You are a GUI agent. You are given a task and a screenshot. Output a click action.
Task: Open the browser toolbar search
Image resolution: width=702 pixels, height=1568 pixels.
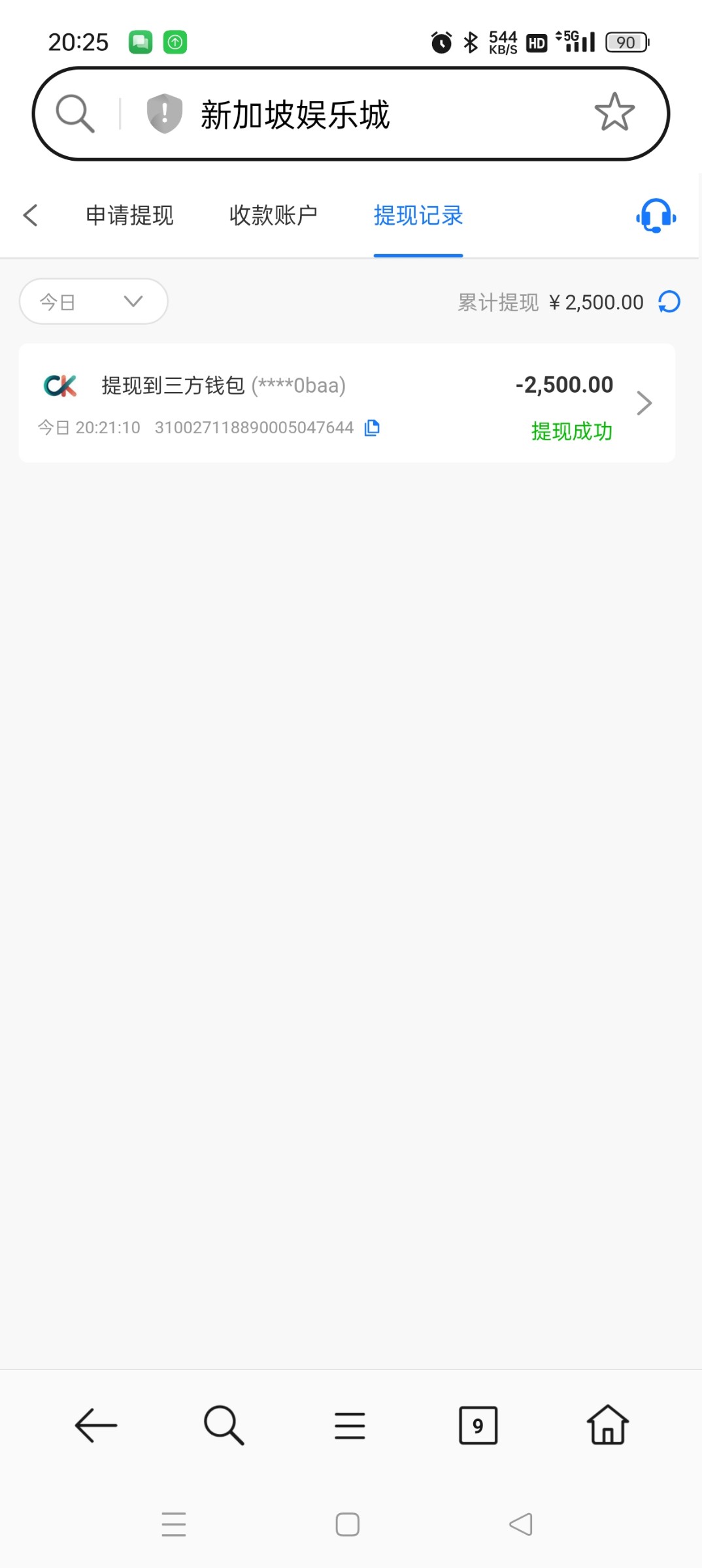pos(224,1425)
